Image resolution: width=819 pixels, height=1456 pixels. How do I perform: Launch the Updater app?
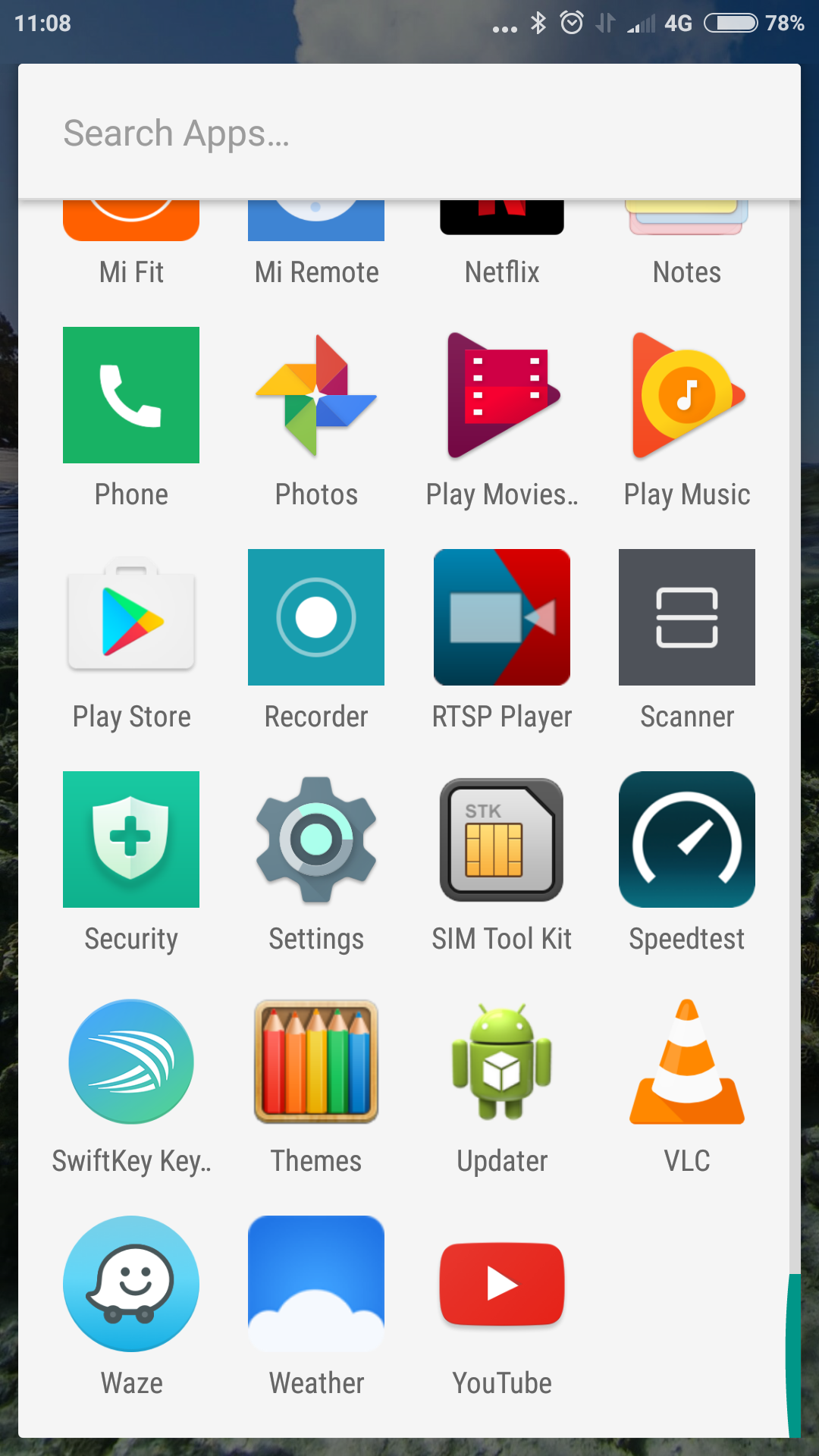point(501,1062)
